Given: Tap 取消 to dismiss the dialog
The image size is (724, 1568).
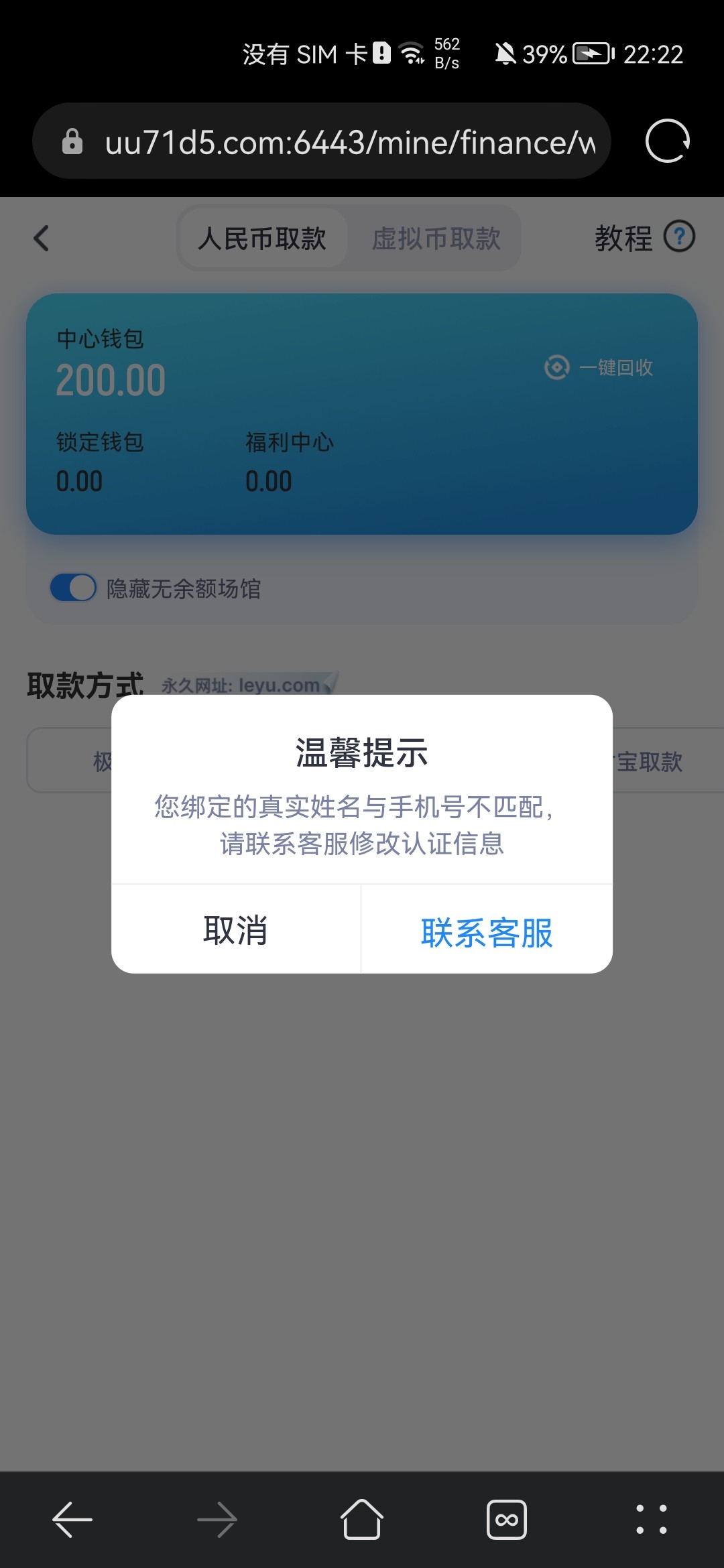Looking at the screenshot, I should click(235, 930).
